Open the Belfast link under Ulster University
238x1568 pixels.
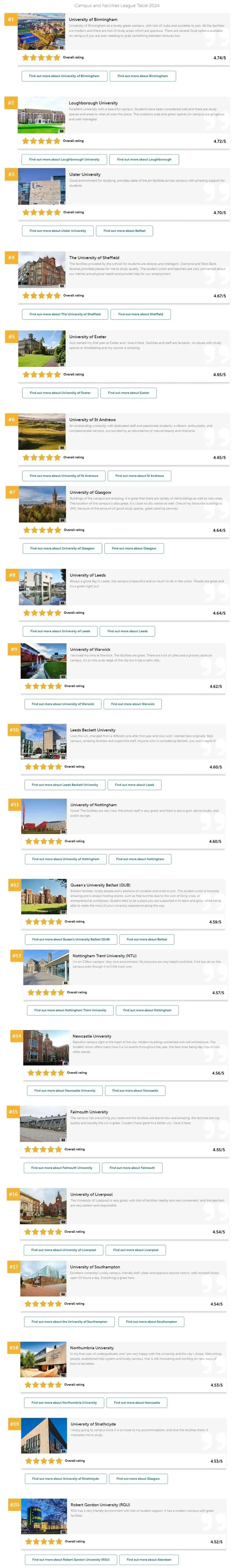point(125,231)
